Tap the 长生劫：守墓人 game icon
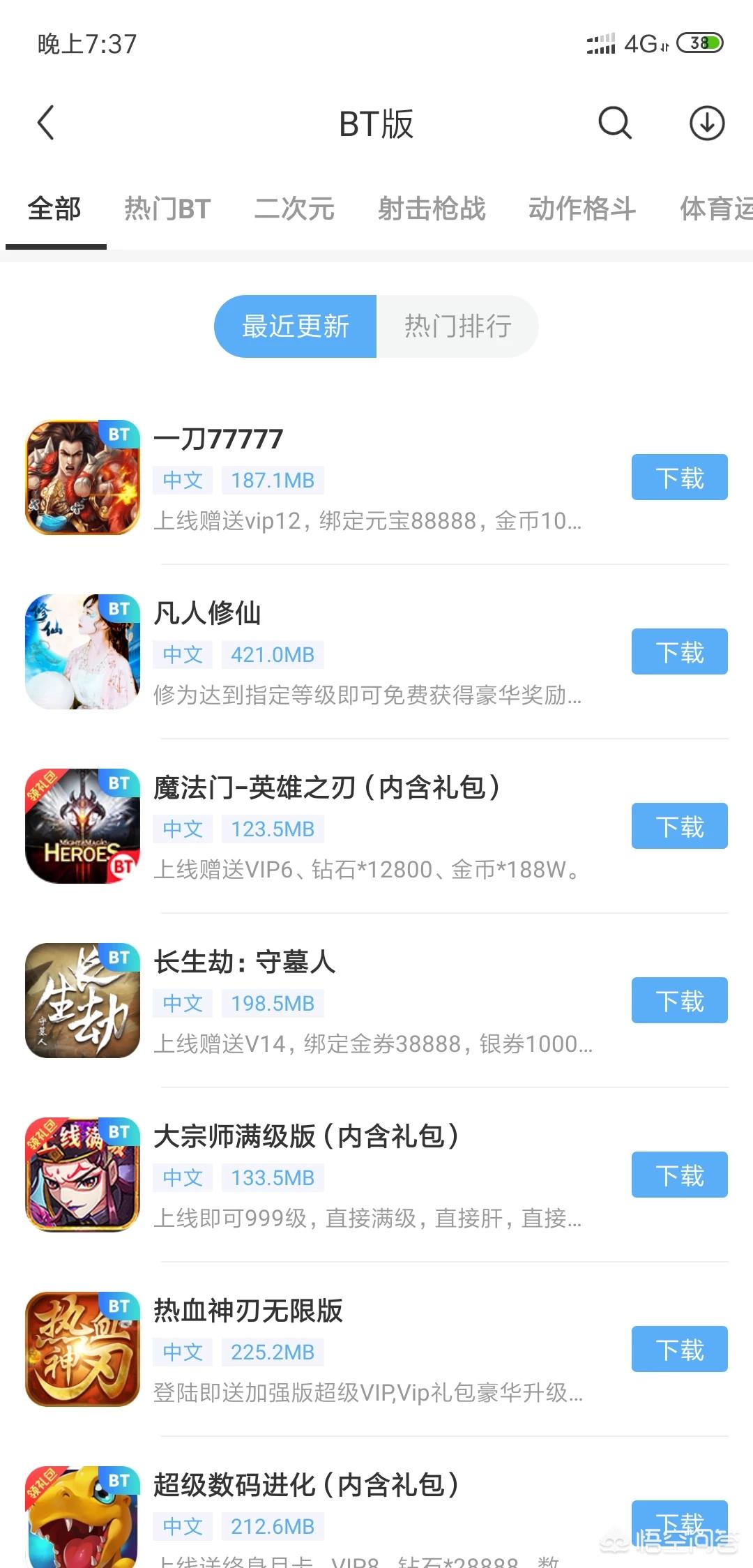The height and width of the screenshot is (1568, 753). pos(82,1001)
